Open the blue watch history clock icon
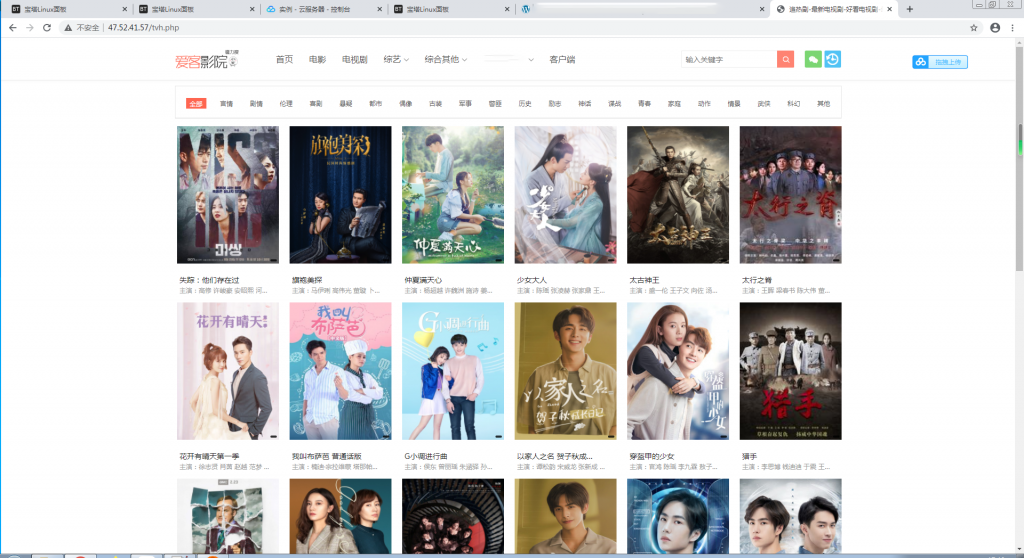Viewport: 1024px width, 558px height. 832,60
